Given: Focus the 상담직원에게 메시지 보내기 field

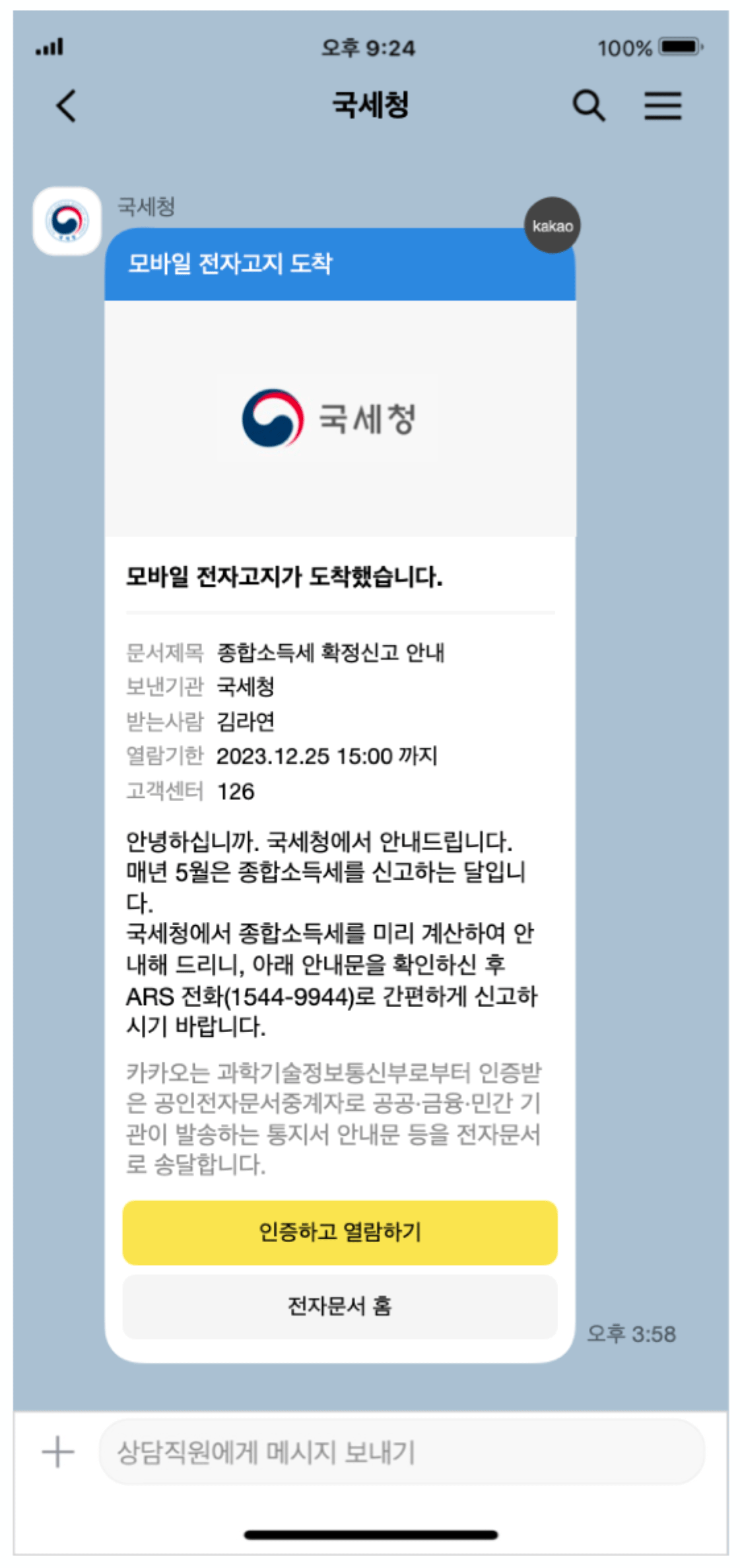Looking at the screenshot, I should pyautogui.click(x=402, y=1452).
